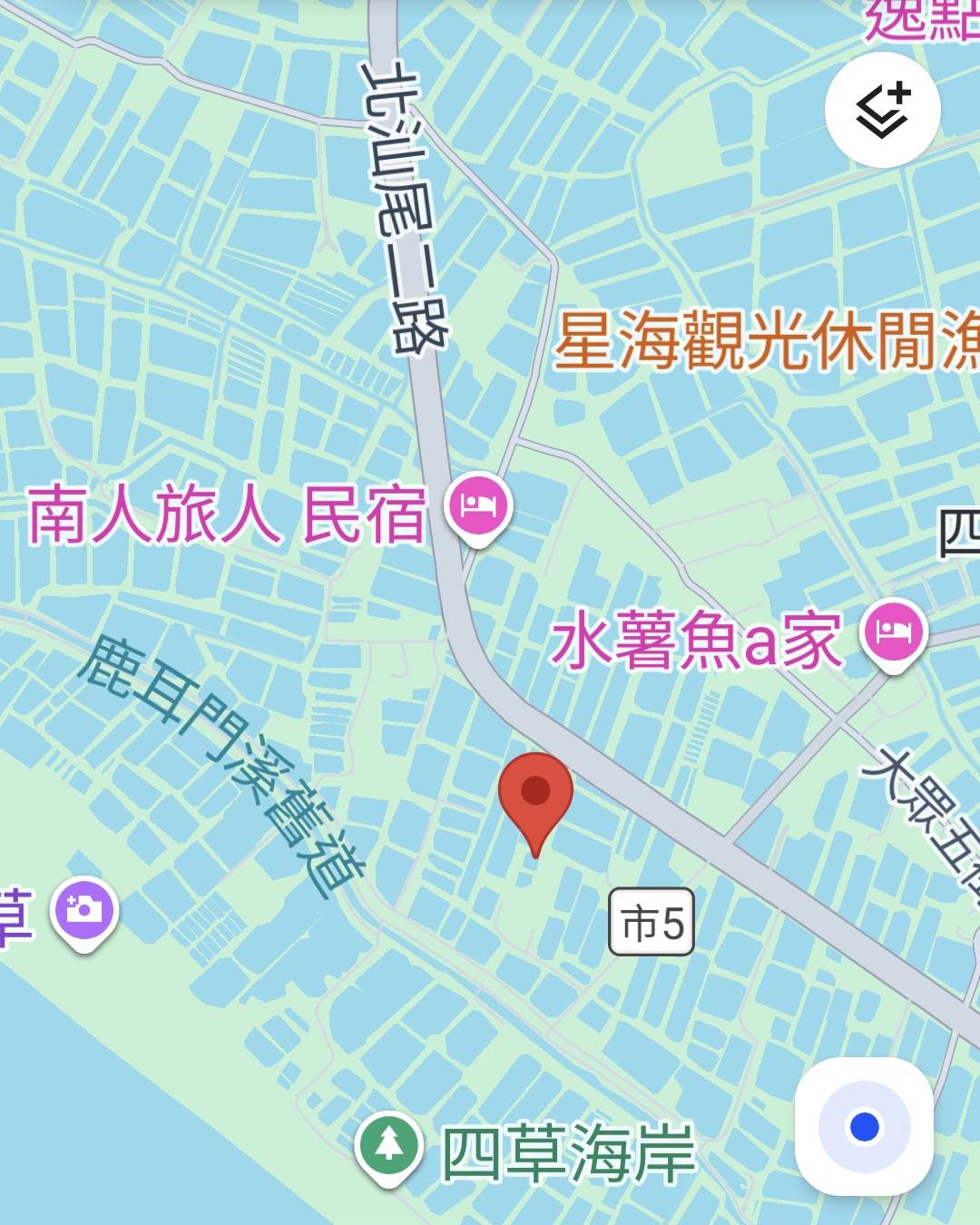Open the 水薯魚a家 lodging marker
The image size is (980, 1225).
coord(893,632)
